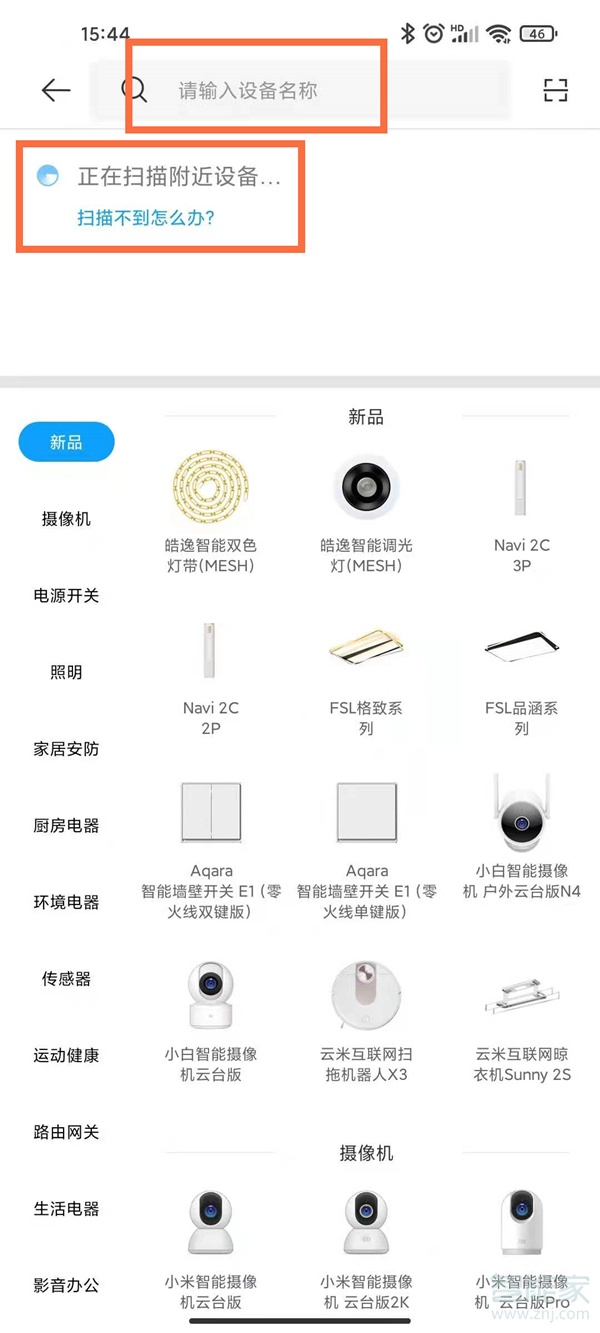The height and width of the screenshot is (1333, 600).
Task: Choose 云米互联网扫拖机器人X3
Action: pyautogui.click(x=366, y=1020)
